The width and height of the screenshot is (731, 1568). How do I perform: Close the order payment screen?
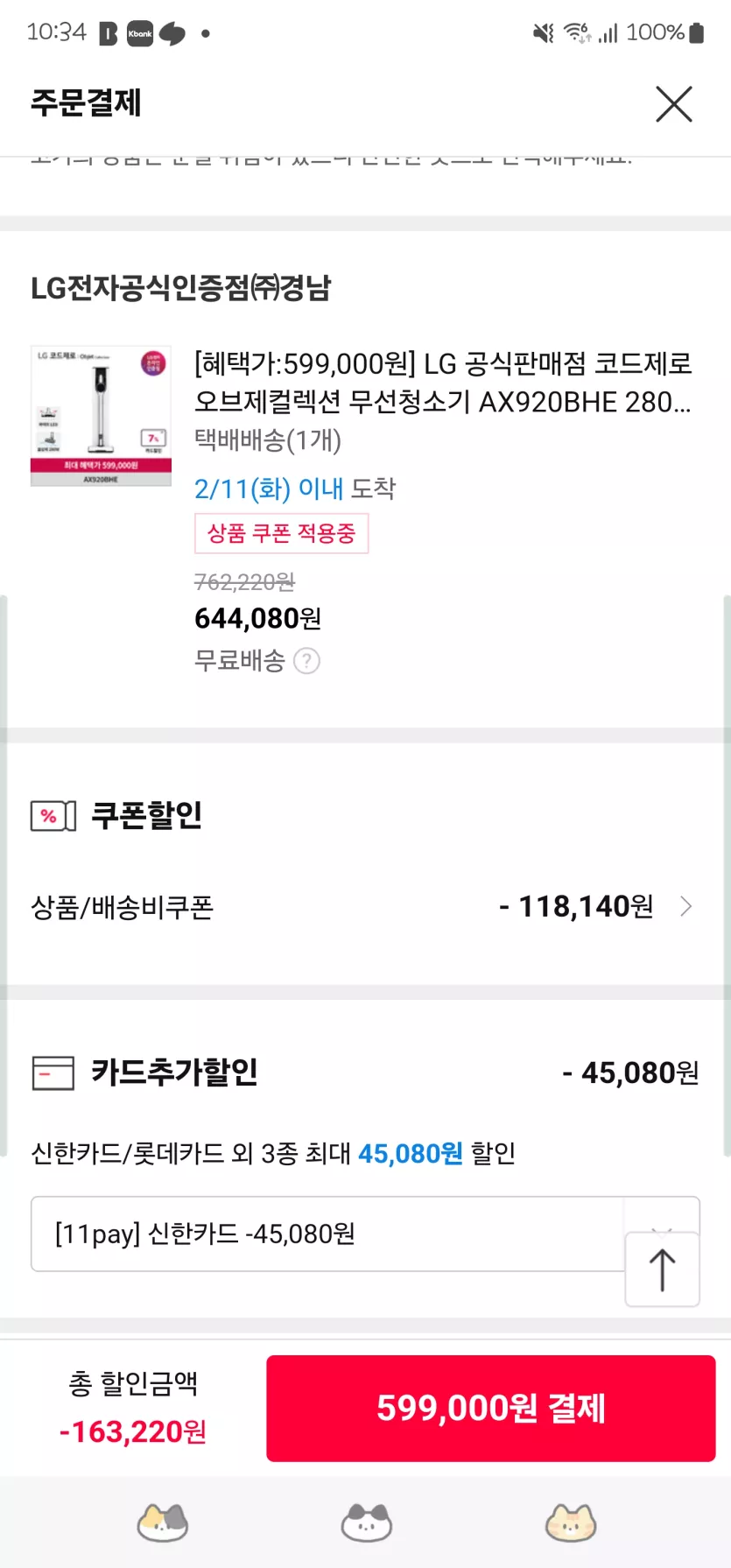673,104
